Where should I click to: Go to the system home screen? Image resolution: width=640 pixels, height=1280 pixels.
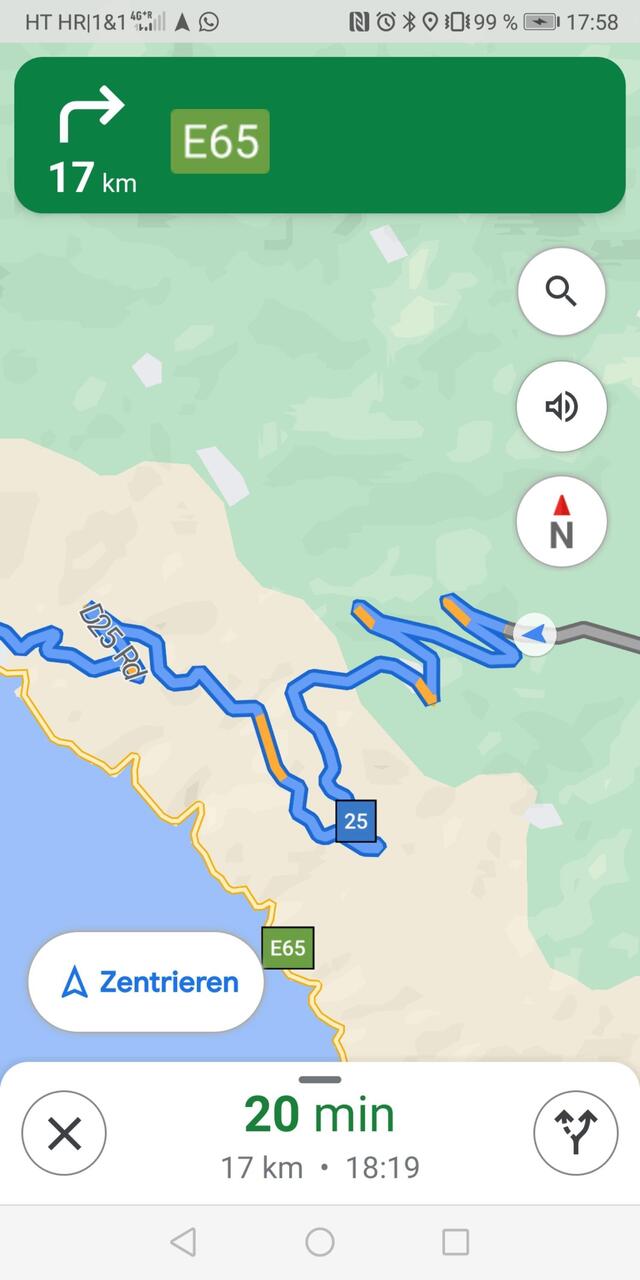tap(320, 1242)
